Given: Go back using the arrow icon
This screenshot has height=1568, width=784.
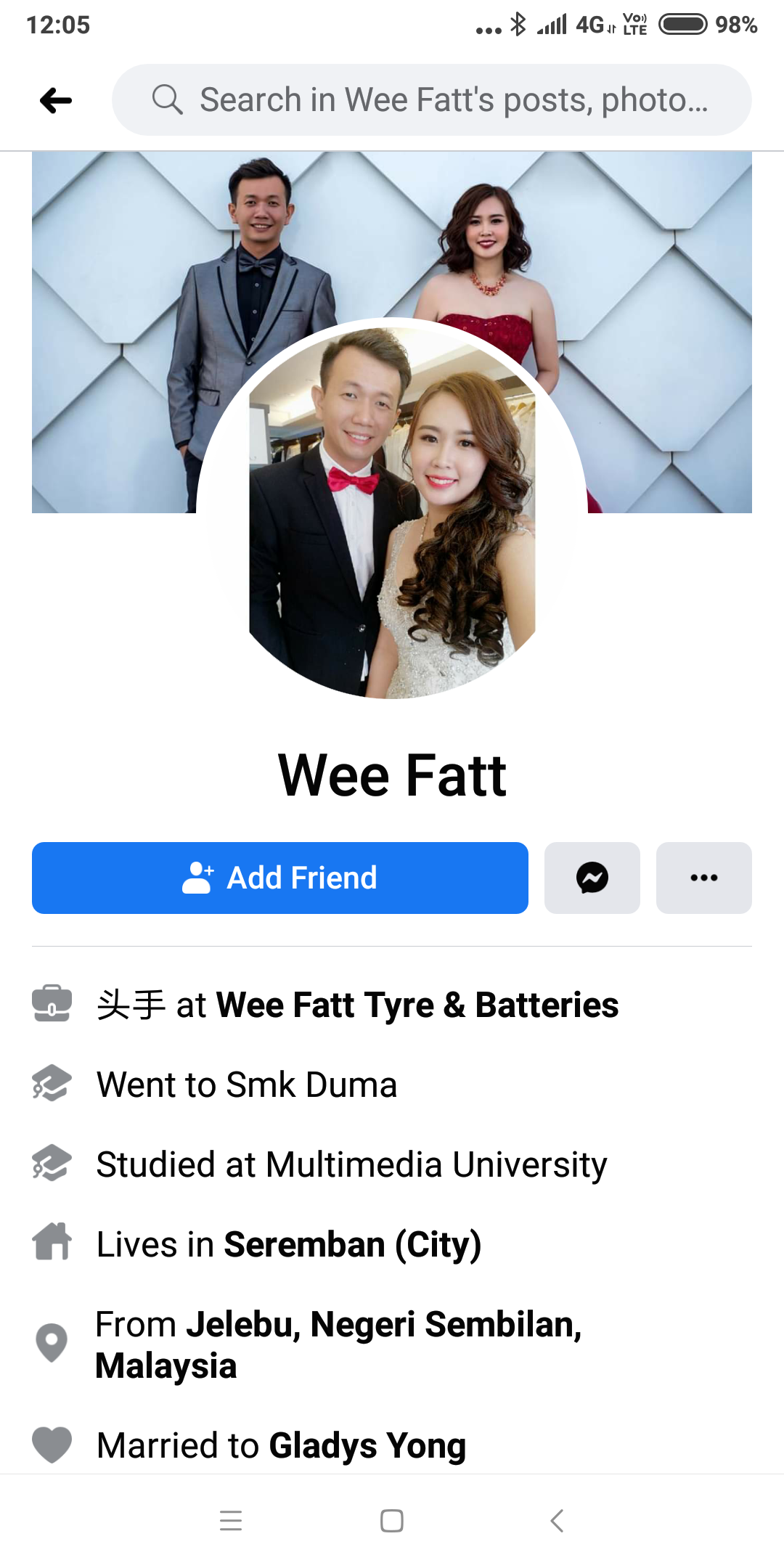Looking at the screenshot, I should click(56, 100).
